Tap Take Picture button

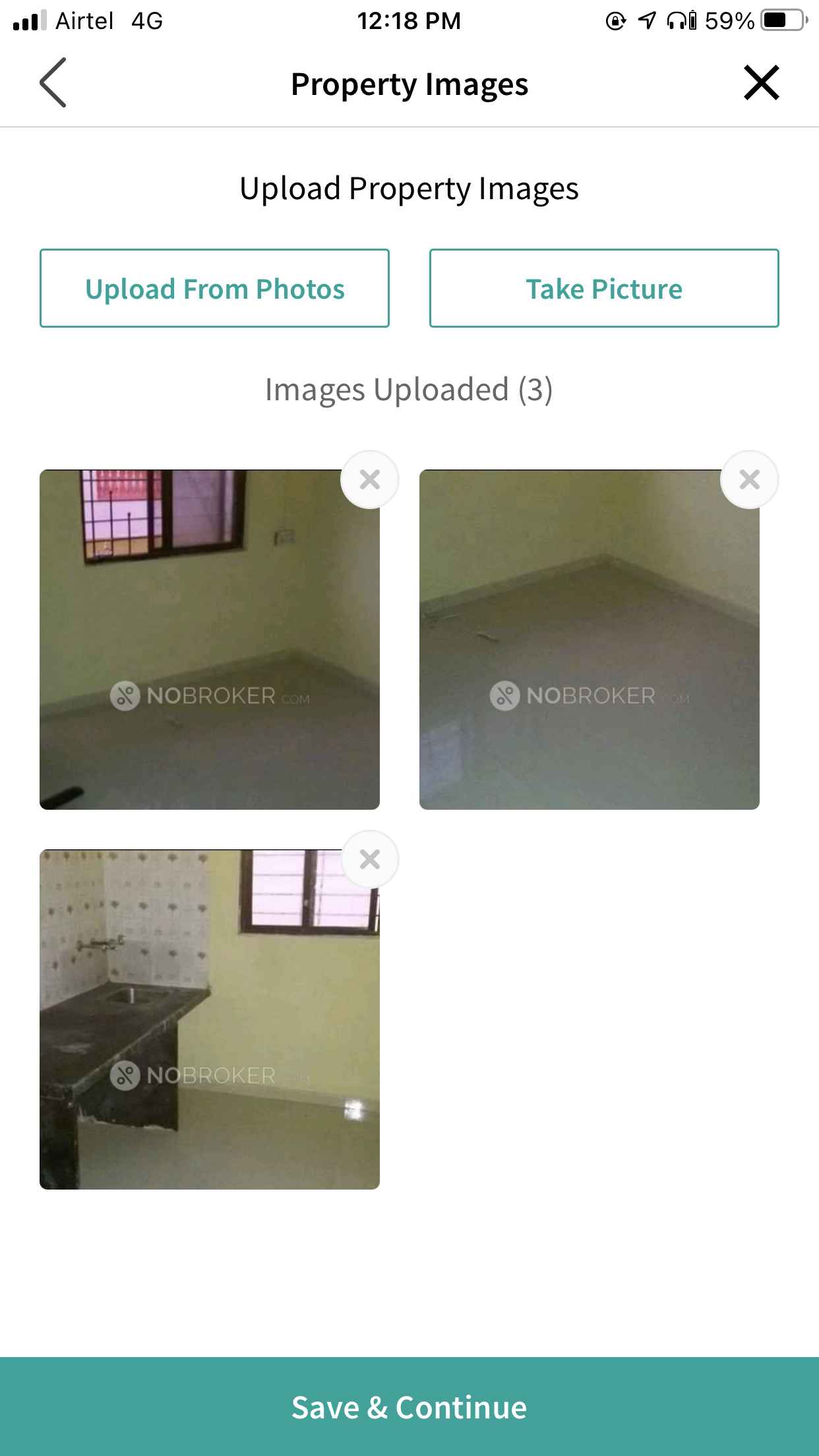(604, 288)
